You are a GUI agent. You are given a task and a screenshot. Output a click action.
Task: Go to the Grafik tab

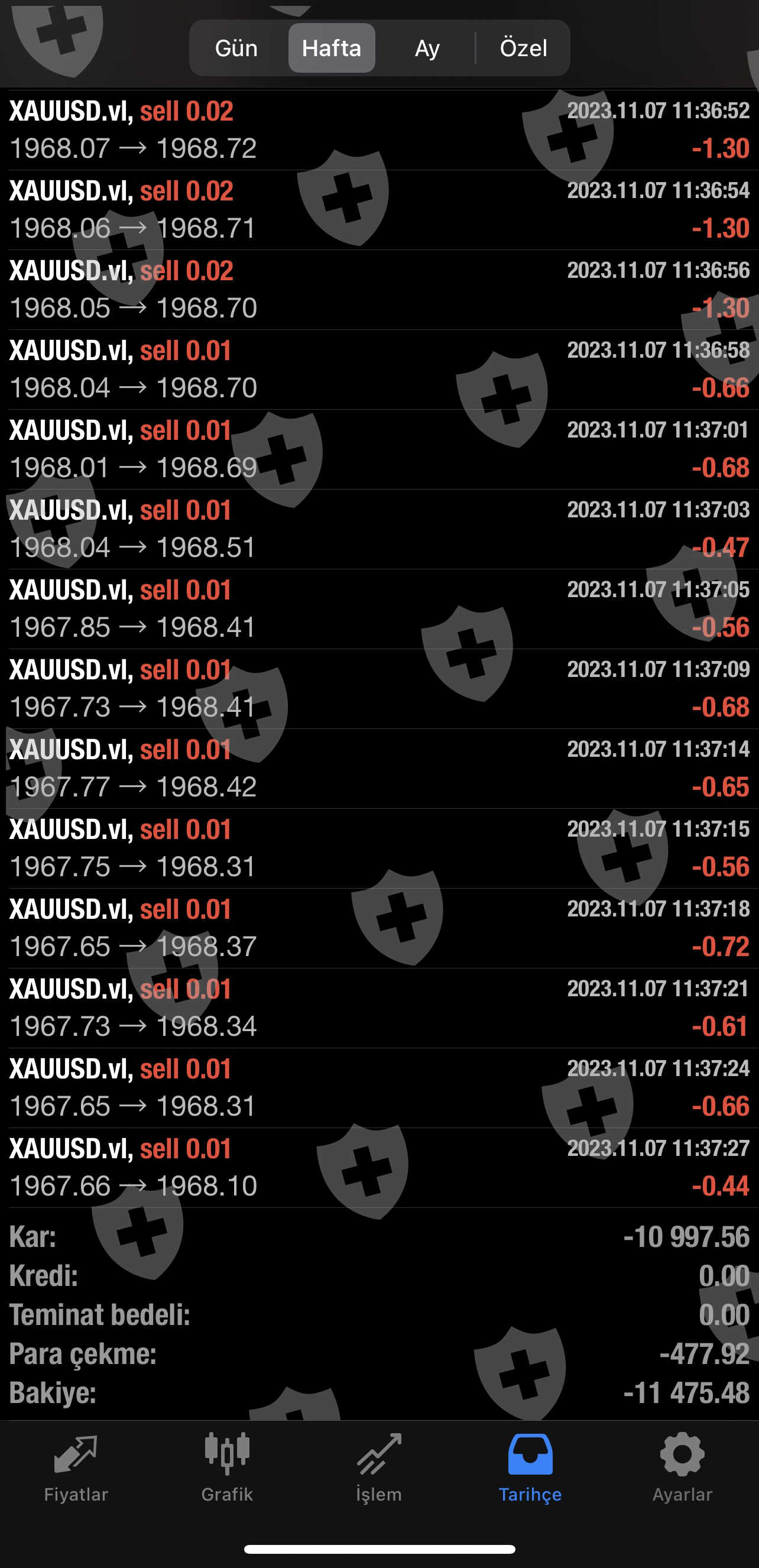click(x=227, y=1468)
